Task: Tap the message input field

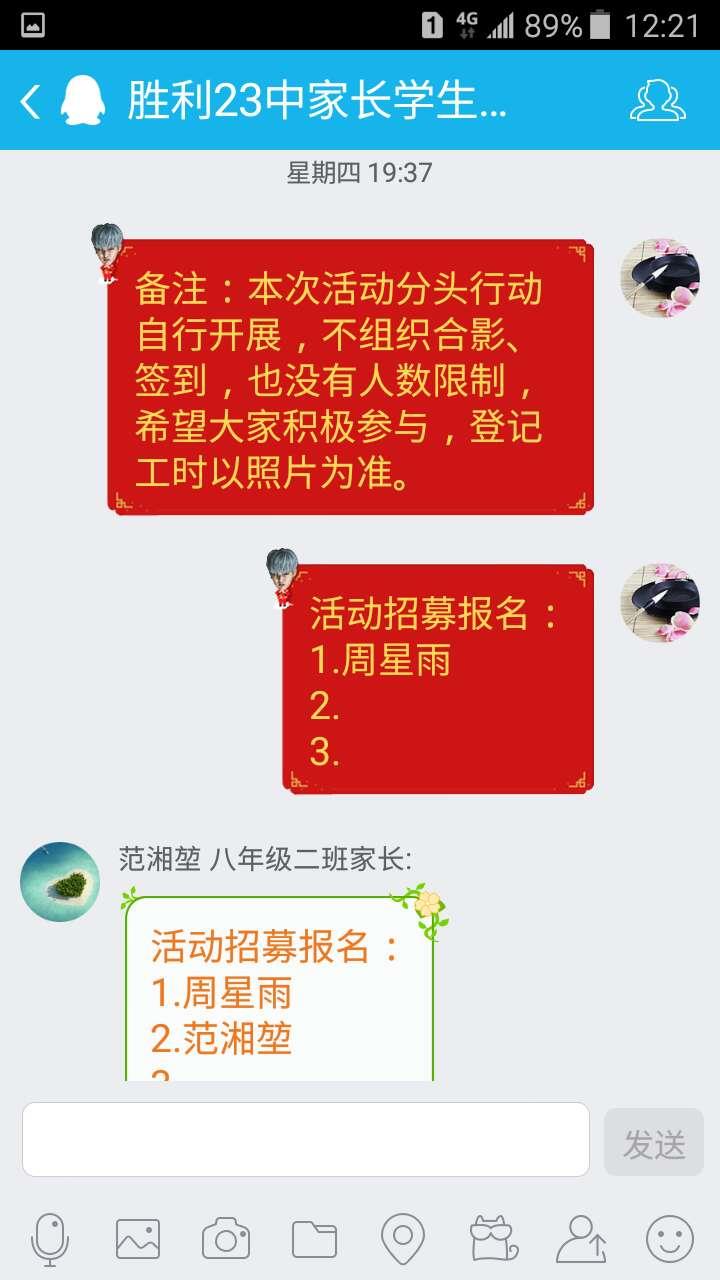Action: click(x=306, y=1139)
